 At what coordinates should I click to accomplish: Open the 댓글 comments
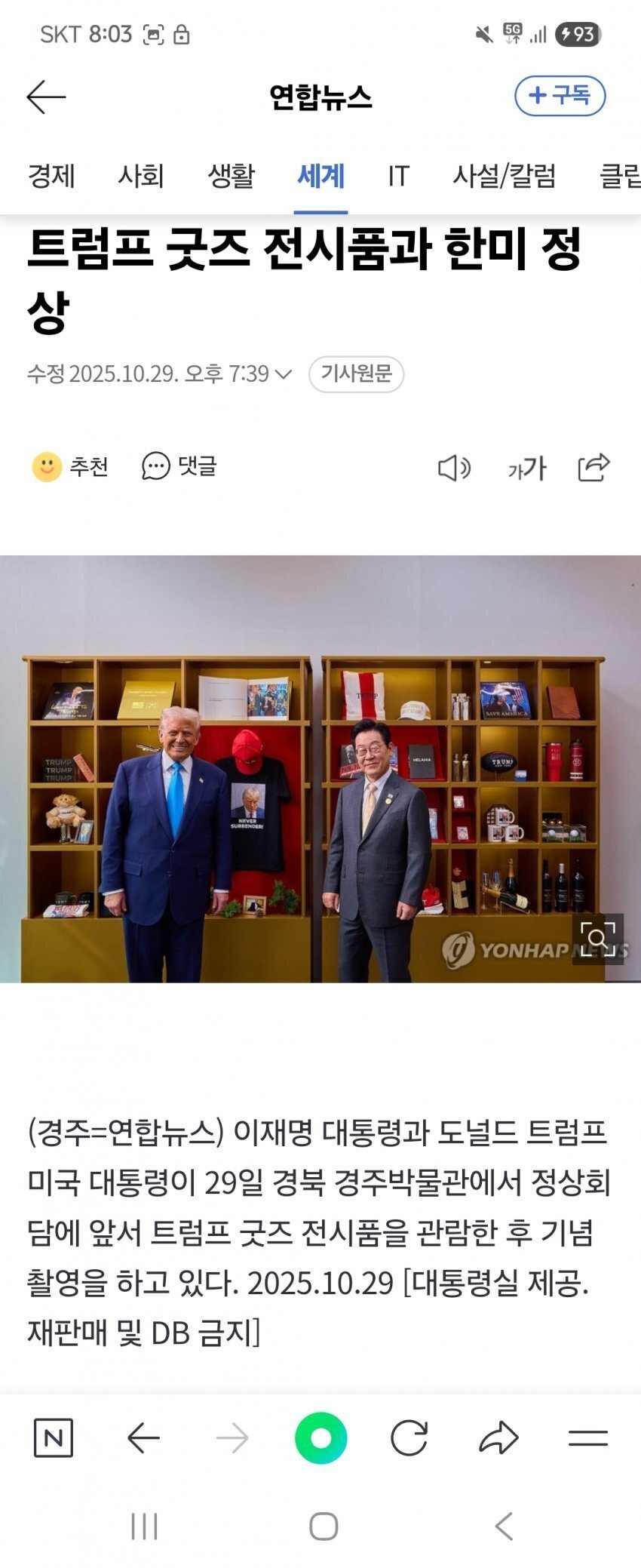tap(179, 466)
